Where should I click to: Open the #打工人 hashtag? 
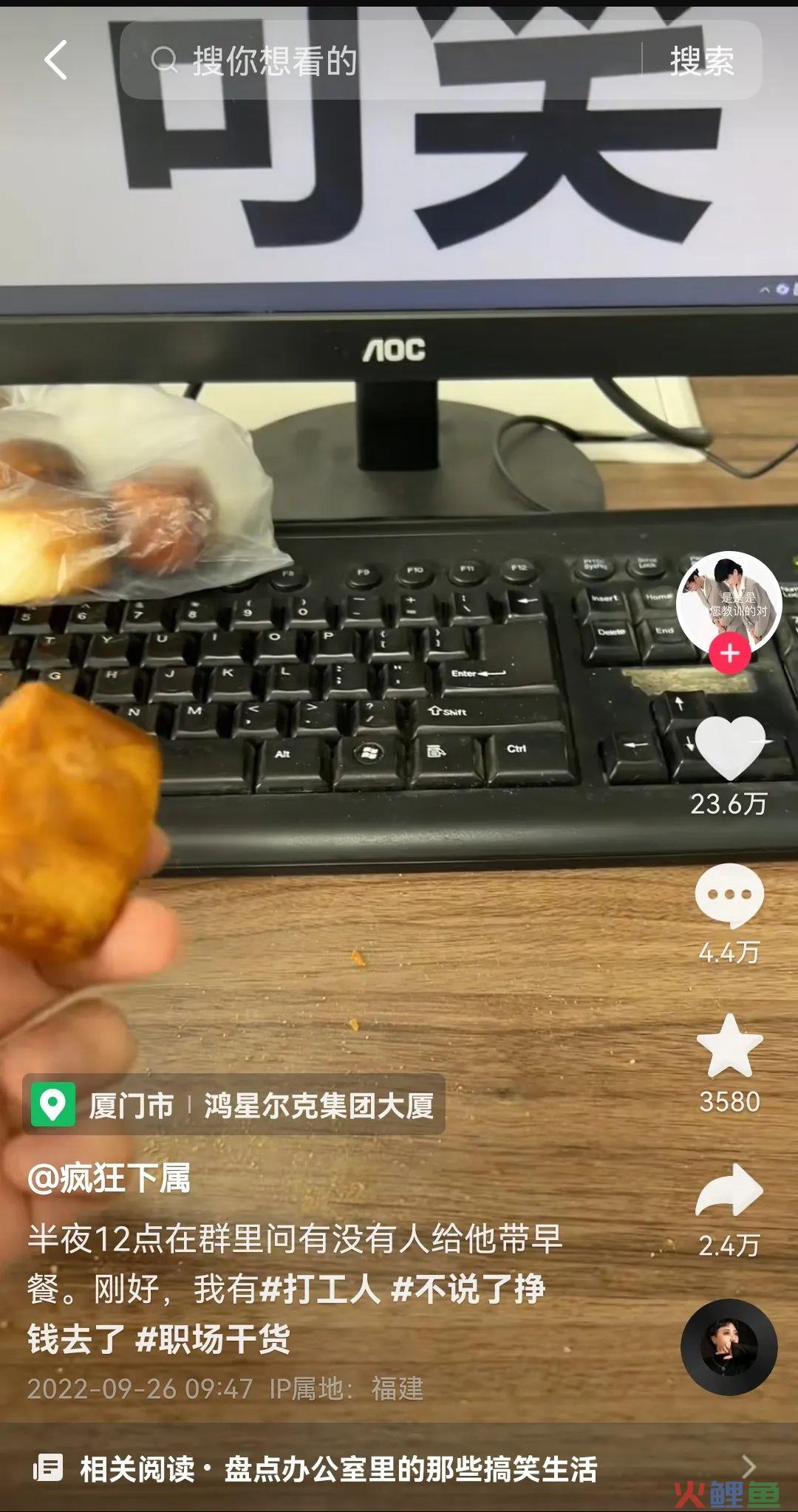(x=319, y=1290)
